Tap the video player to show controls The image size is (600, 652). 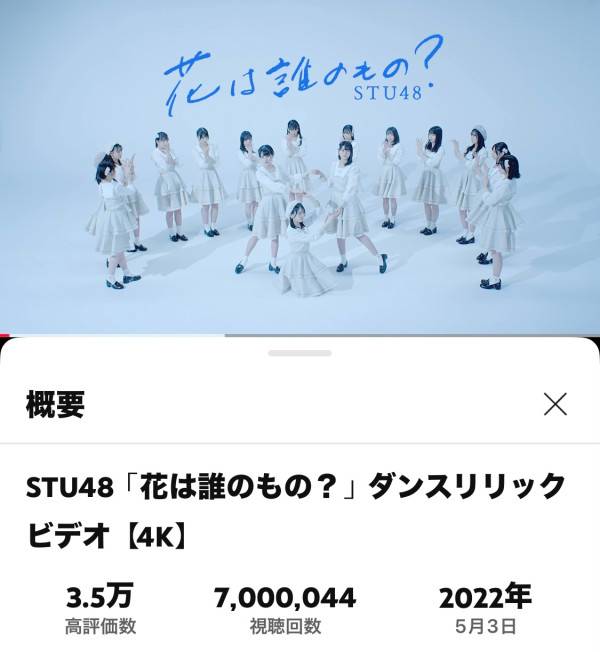coord(300,170)
